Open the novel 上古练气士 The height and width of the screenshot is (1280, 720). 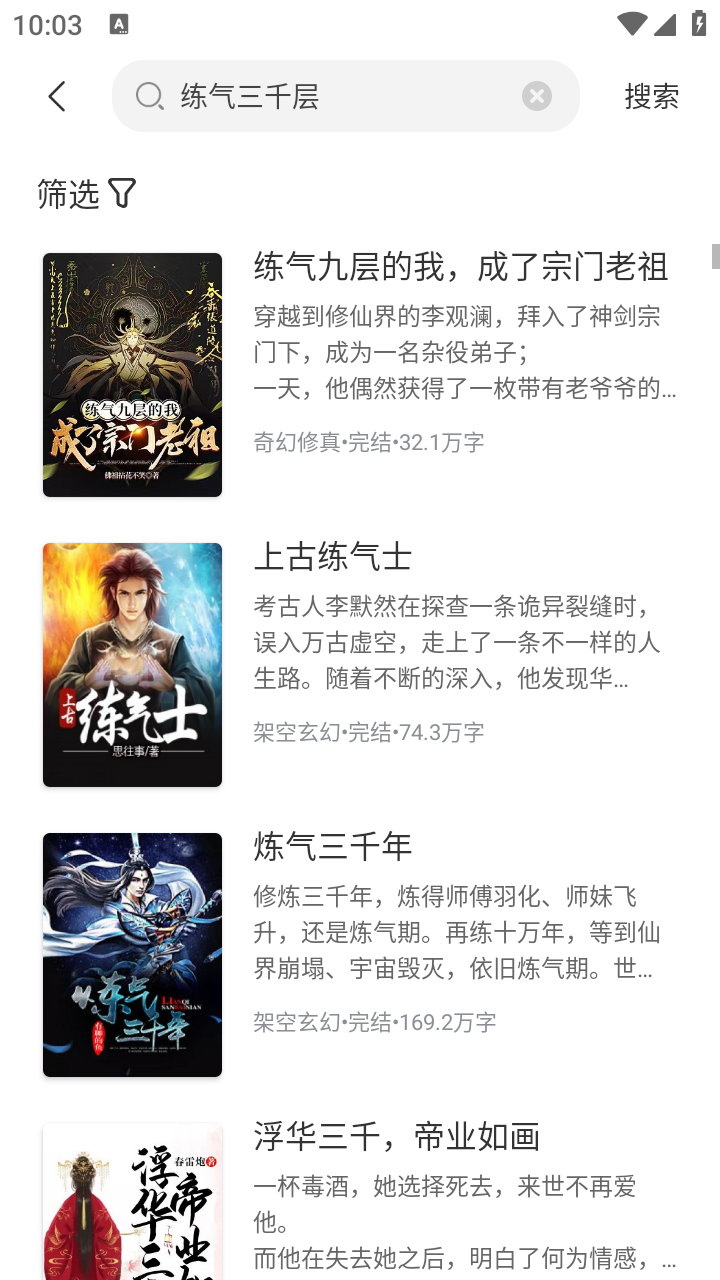point(331,556)
